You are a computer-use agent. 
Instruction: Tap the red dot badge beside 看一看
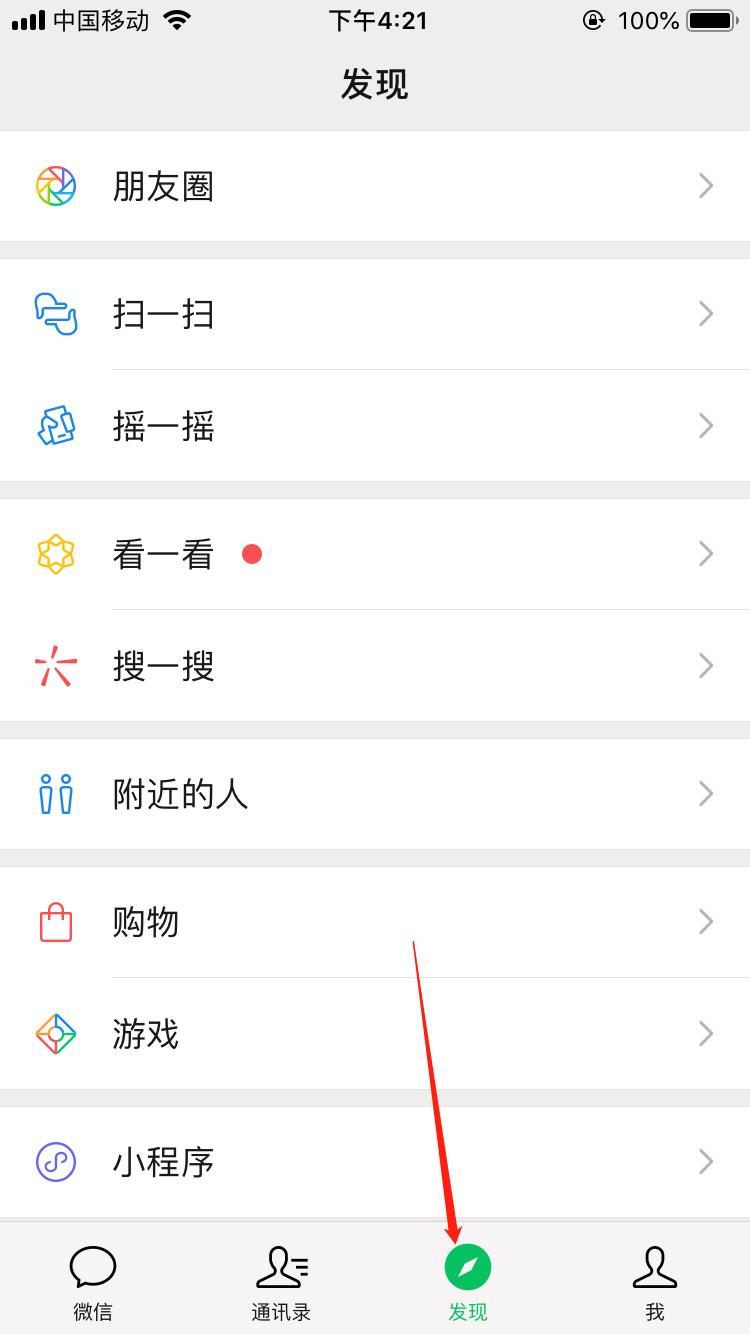point(252,552)
